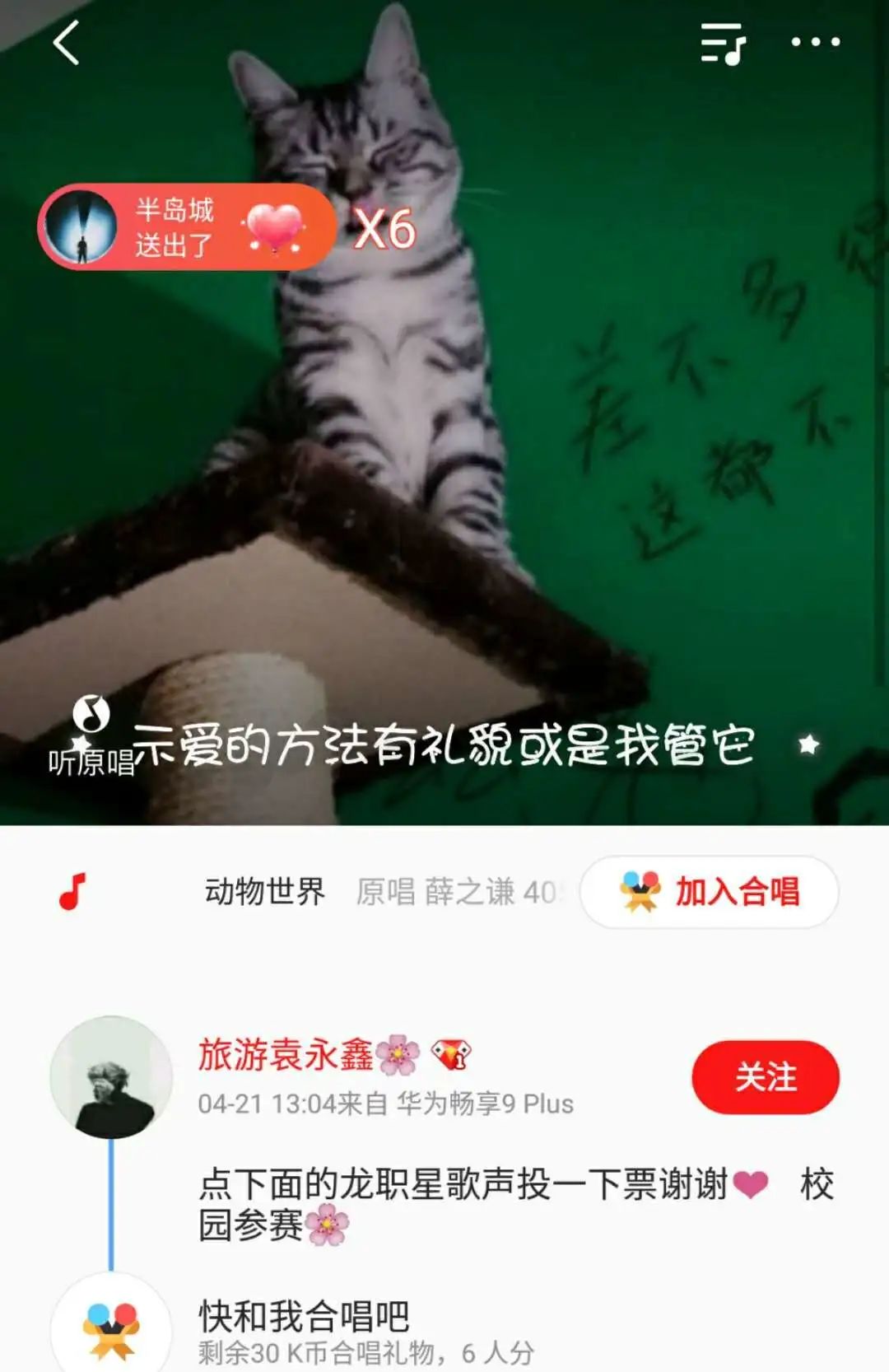
Task: Open the three-dot overflow menu
Action: [815, 42]
